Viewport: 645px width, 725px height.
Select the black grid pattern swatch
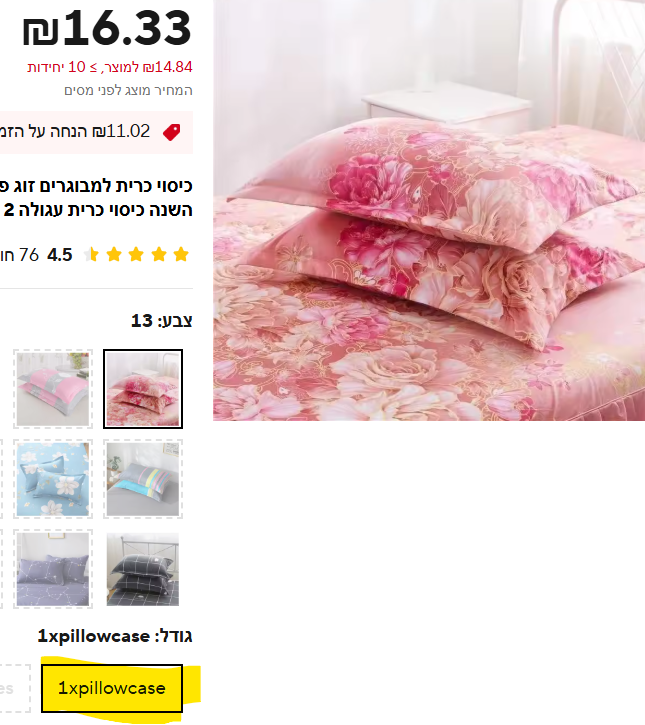(143, 568)
